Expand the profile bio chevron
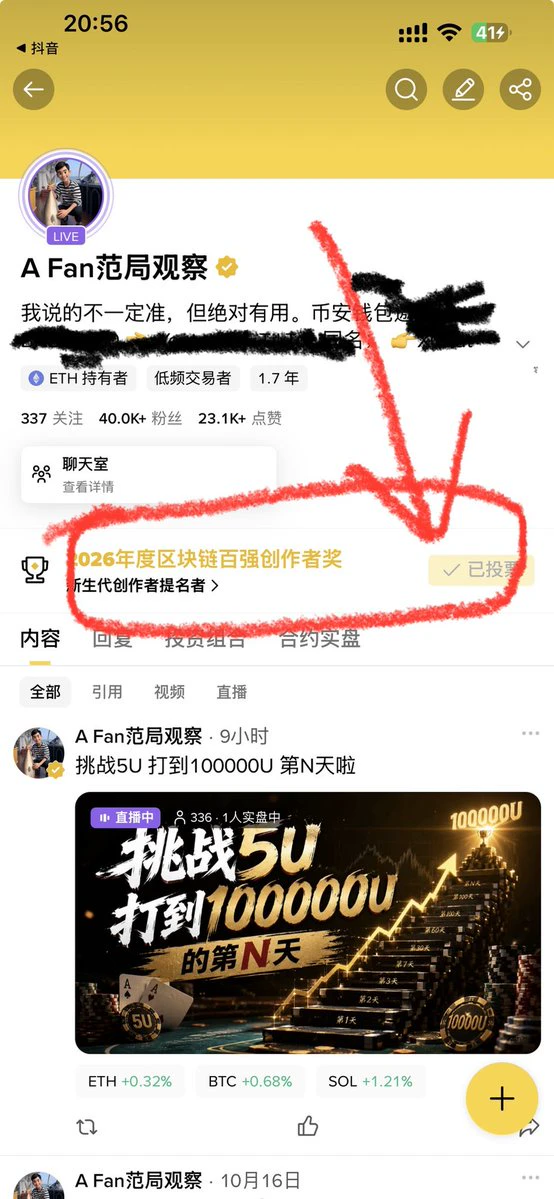 click(523, 345)
